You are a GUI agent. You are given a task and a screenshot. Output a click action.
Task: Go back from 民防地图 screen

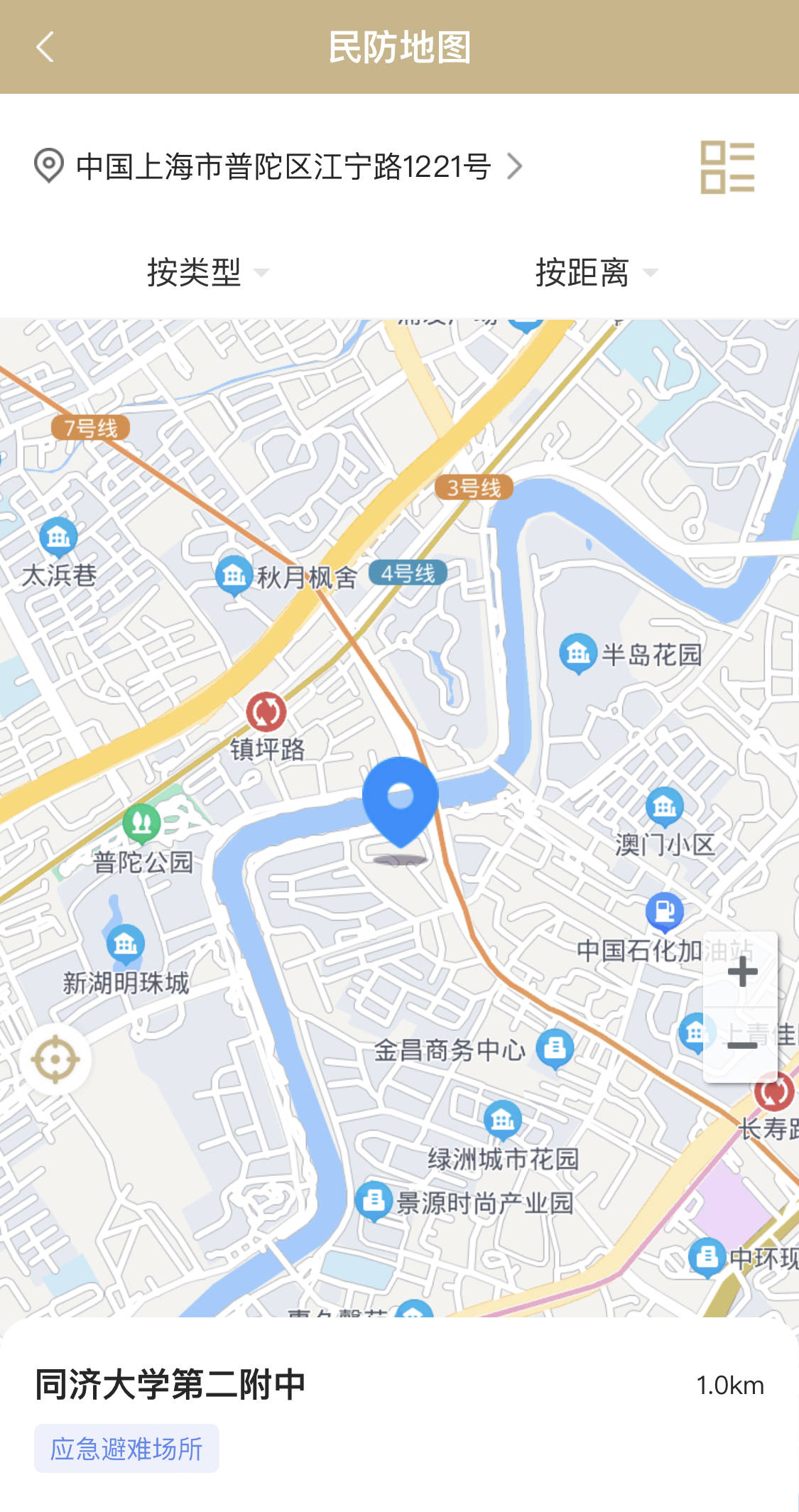tap(45, 48)
